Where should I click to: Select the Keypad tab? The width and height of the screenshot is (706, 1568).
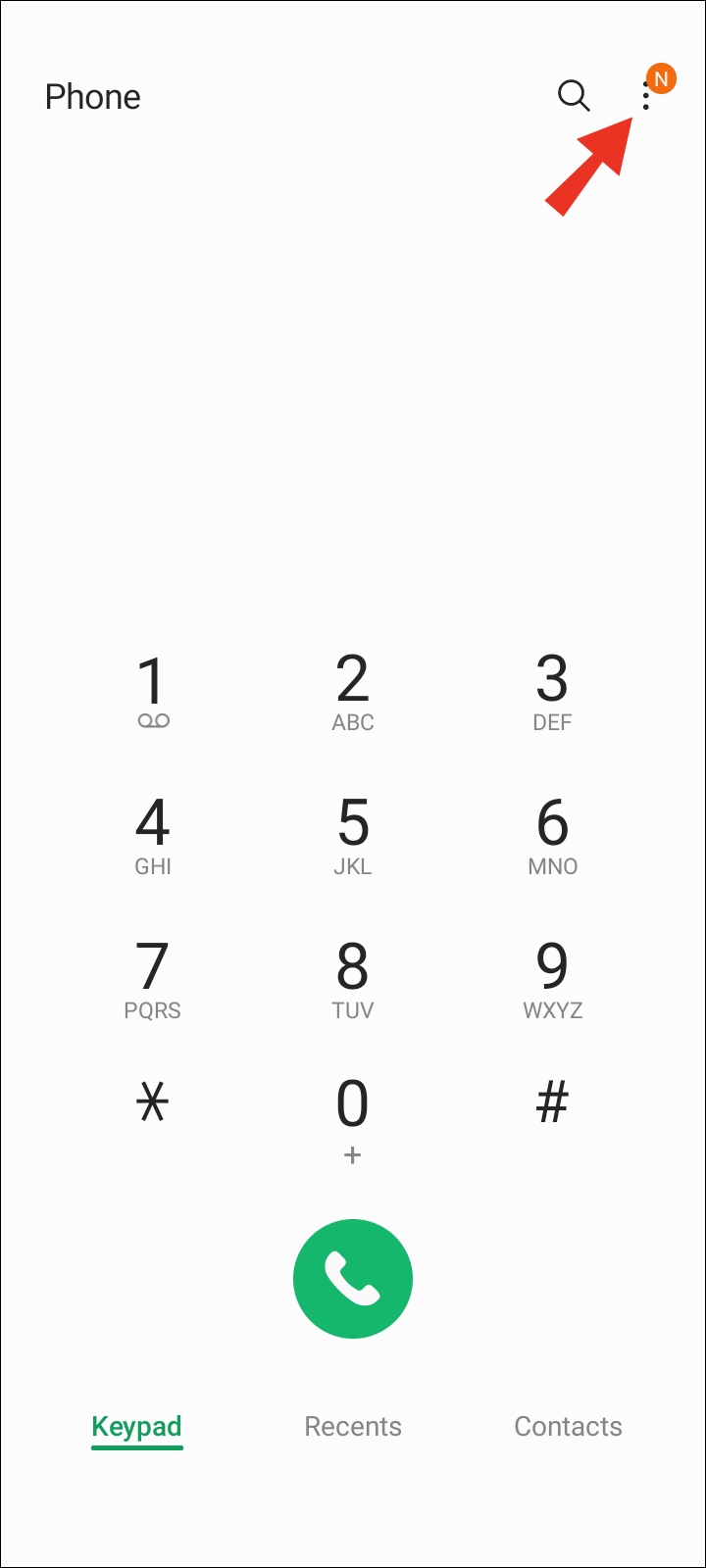(137, 1427)
